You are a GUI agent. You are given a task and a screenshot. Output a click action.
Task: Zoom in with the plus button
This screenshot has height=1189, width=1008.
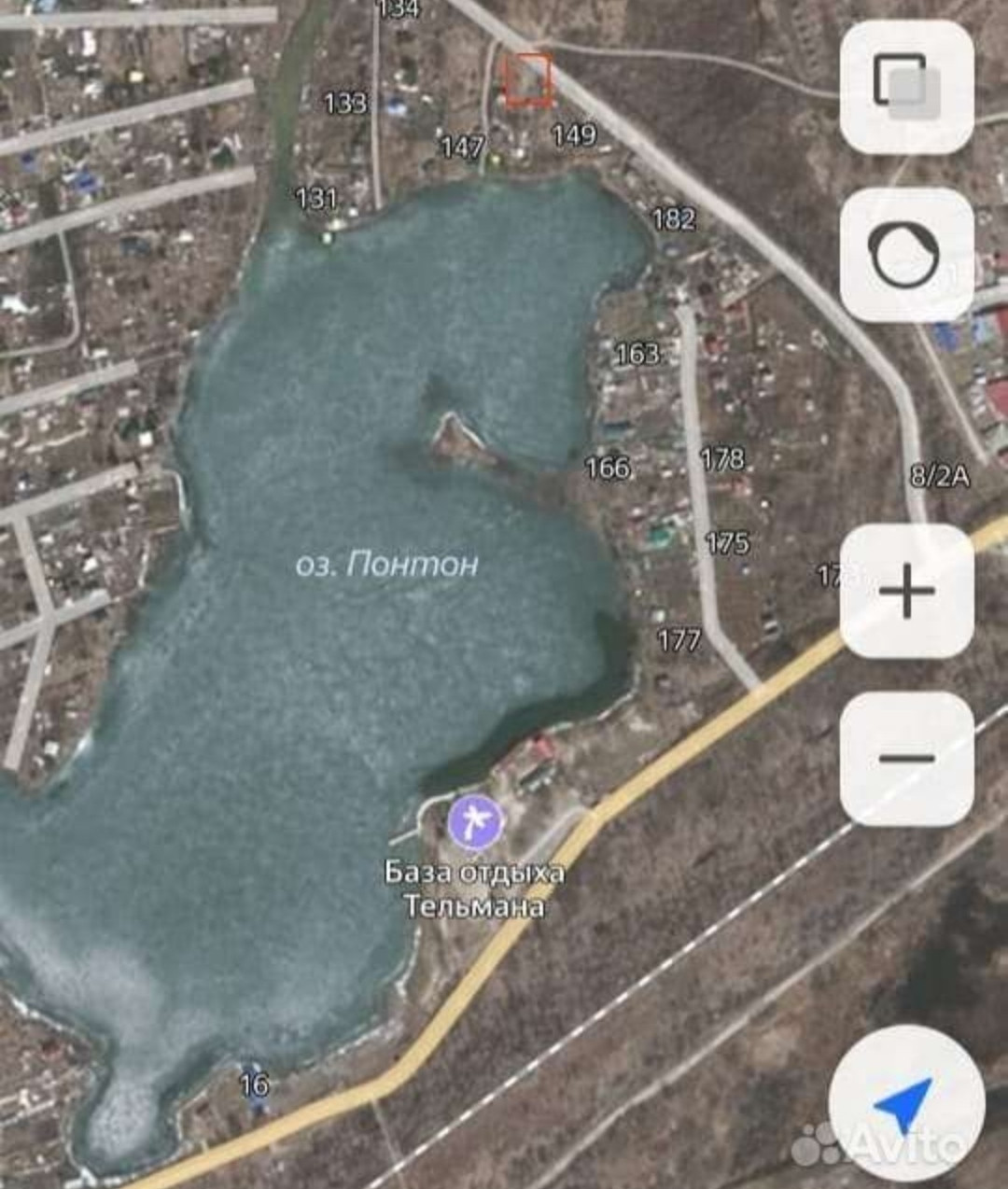906,591
